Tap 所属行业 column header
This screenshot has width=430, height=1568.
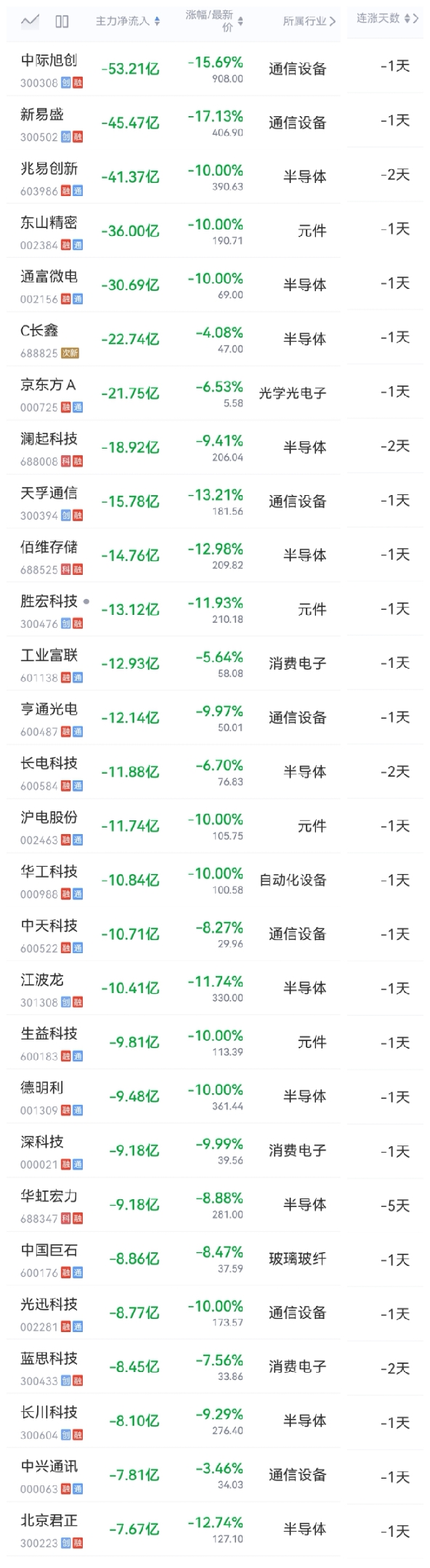coord(309,22)
